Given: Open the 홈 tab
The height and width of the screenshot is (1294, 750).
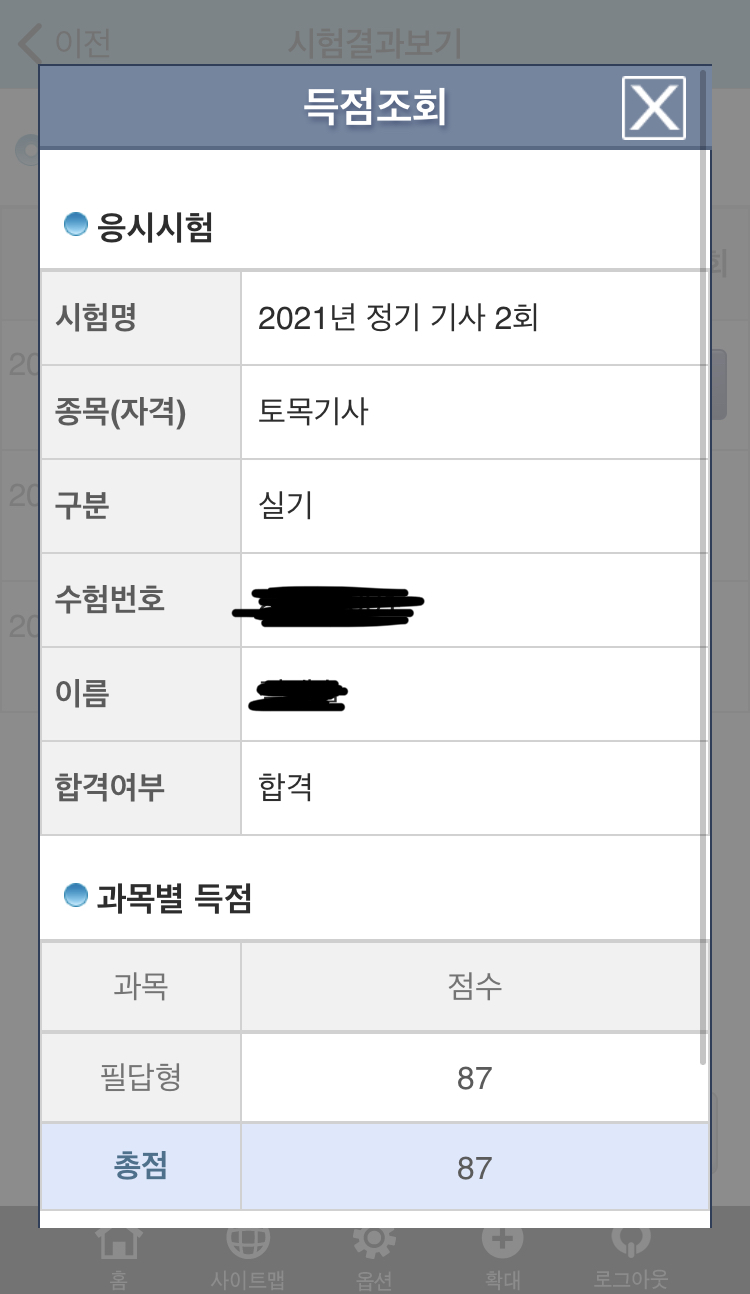Looking at the screenshot, I should [x=118, y=1257].
